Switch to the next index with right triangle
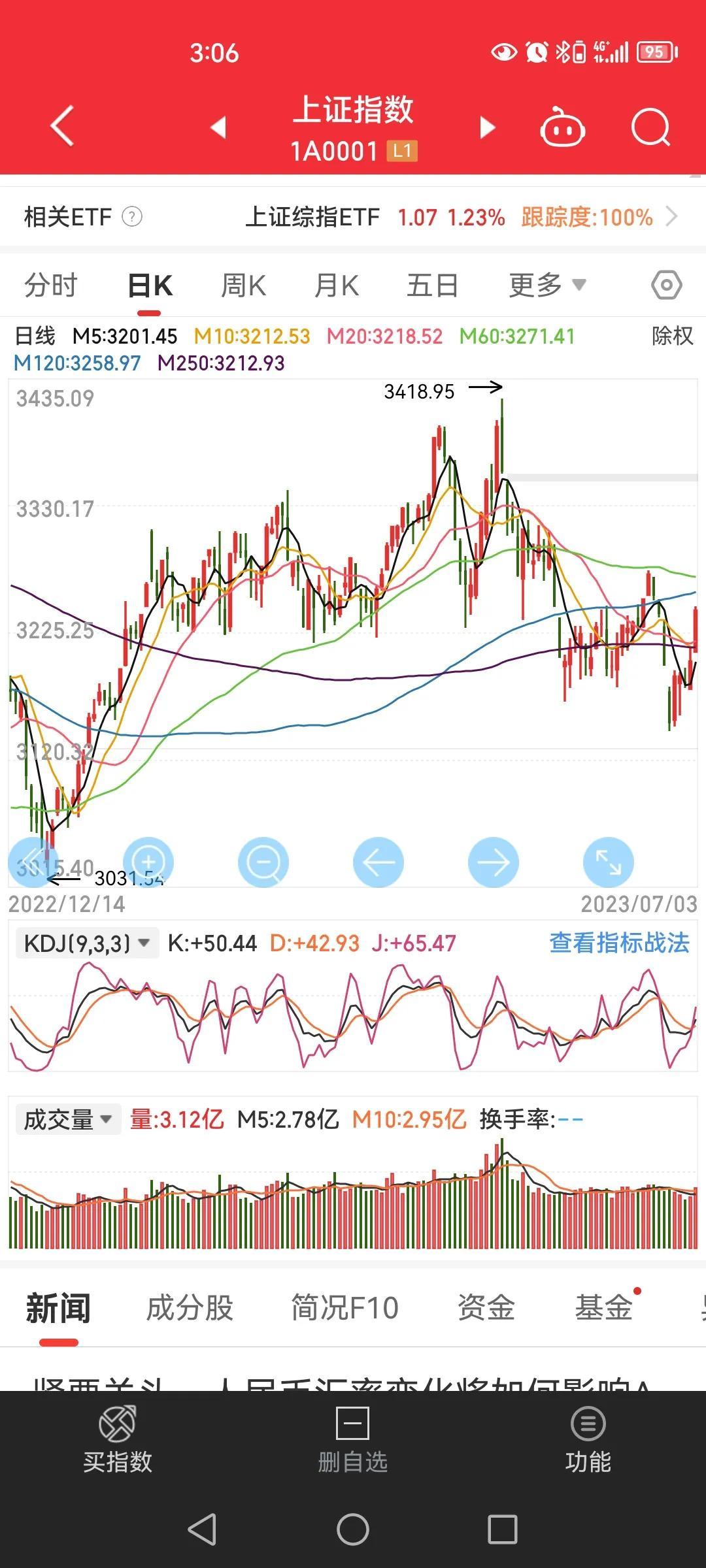Image resolution: width=706 pixels, height=1568 pixels. 488,127
